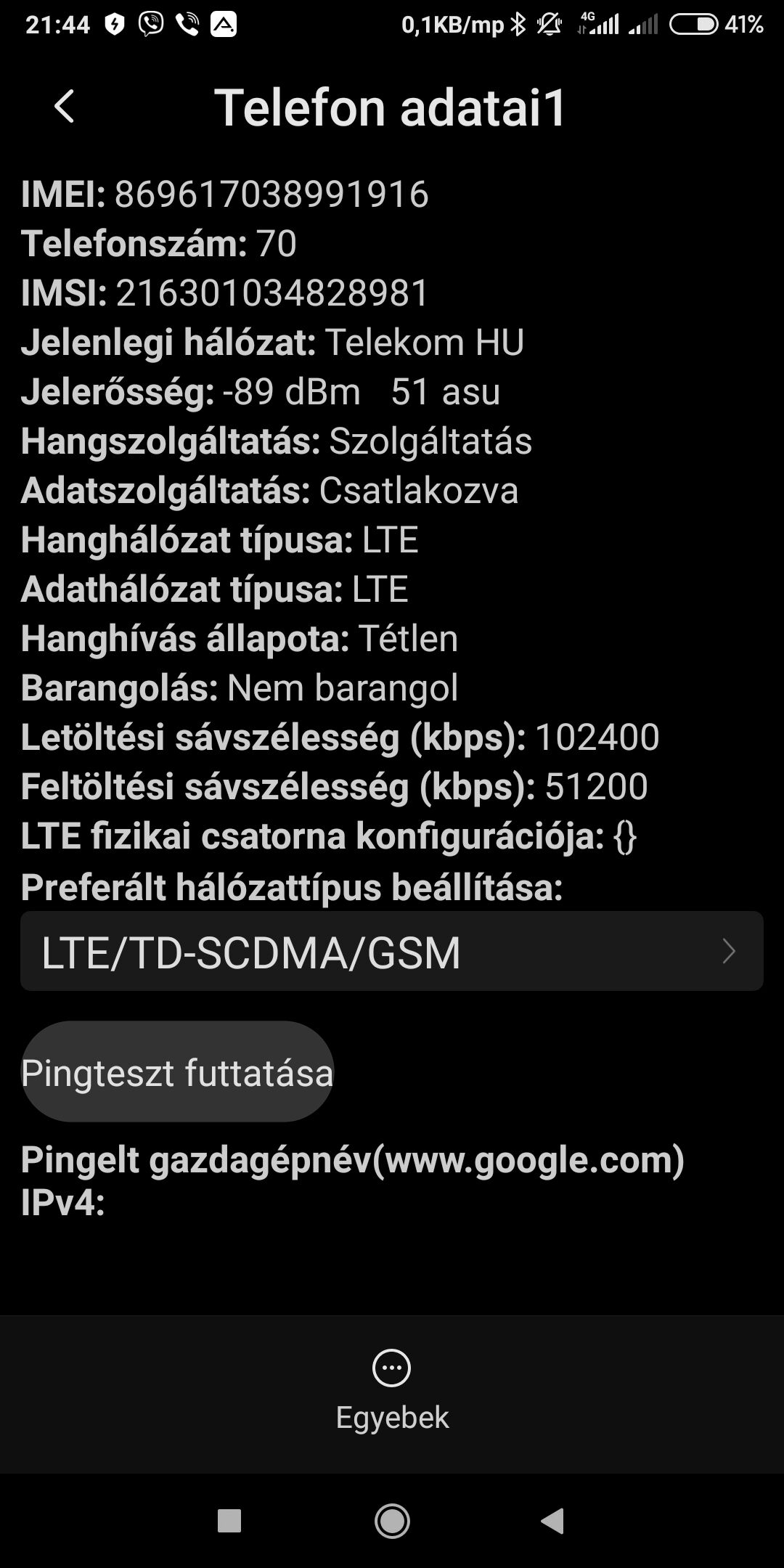Viewport: 784px width, 1568px height.
Task: Open recent apps with the square button
Action: point(229,1521)
